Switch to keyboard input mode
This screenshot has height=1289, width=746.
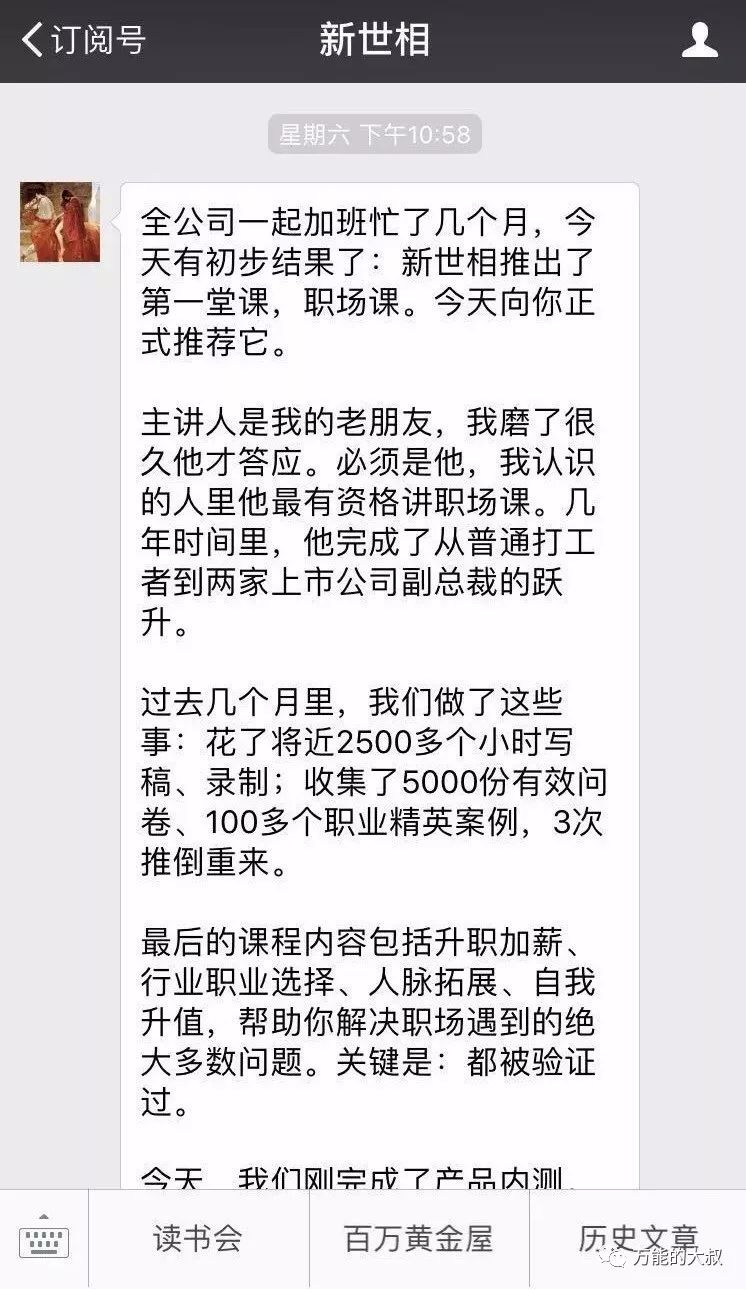tap(43, 1238)
